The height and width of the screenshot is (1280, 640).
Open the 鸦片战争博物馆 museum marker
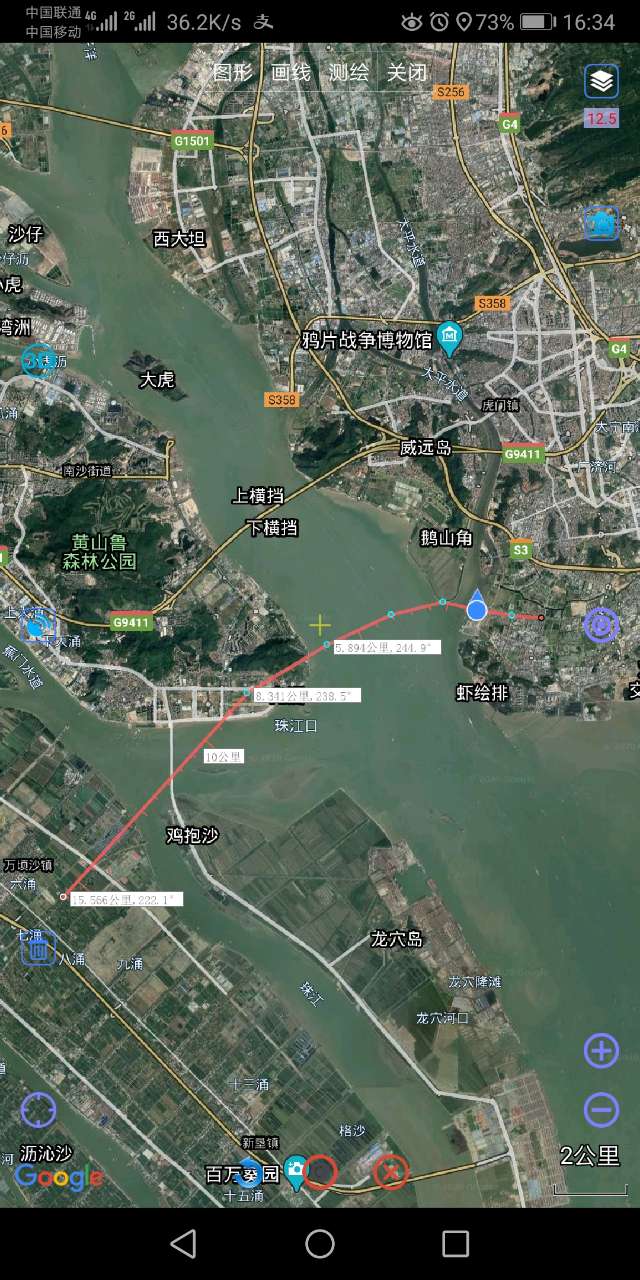click(450, 338)
